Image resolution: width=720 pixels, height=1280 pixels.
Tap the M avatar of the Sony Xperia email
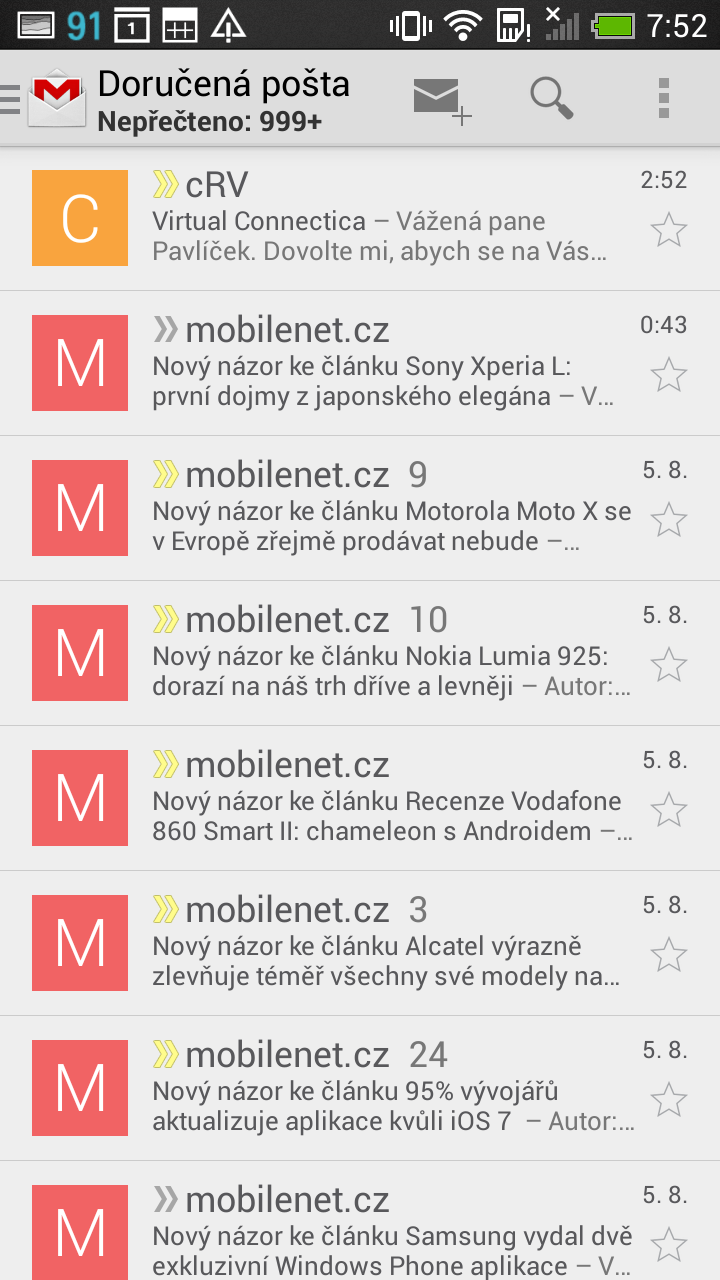click(79, 363)
